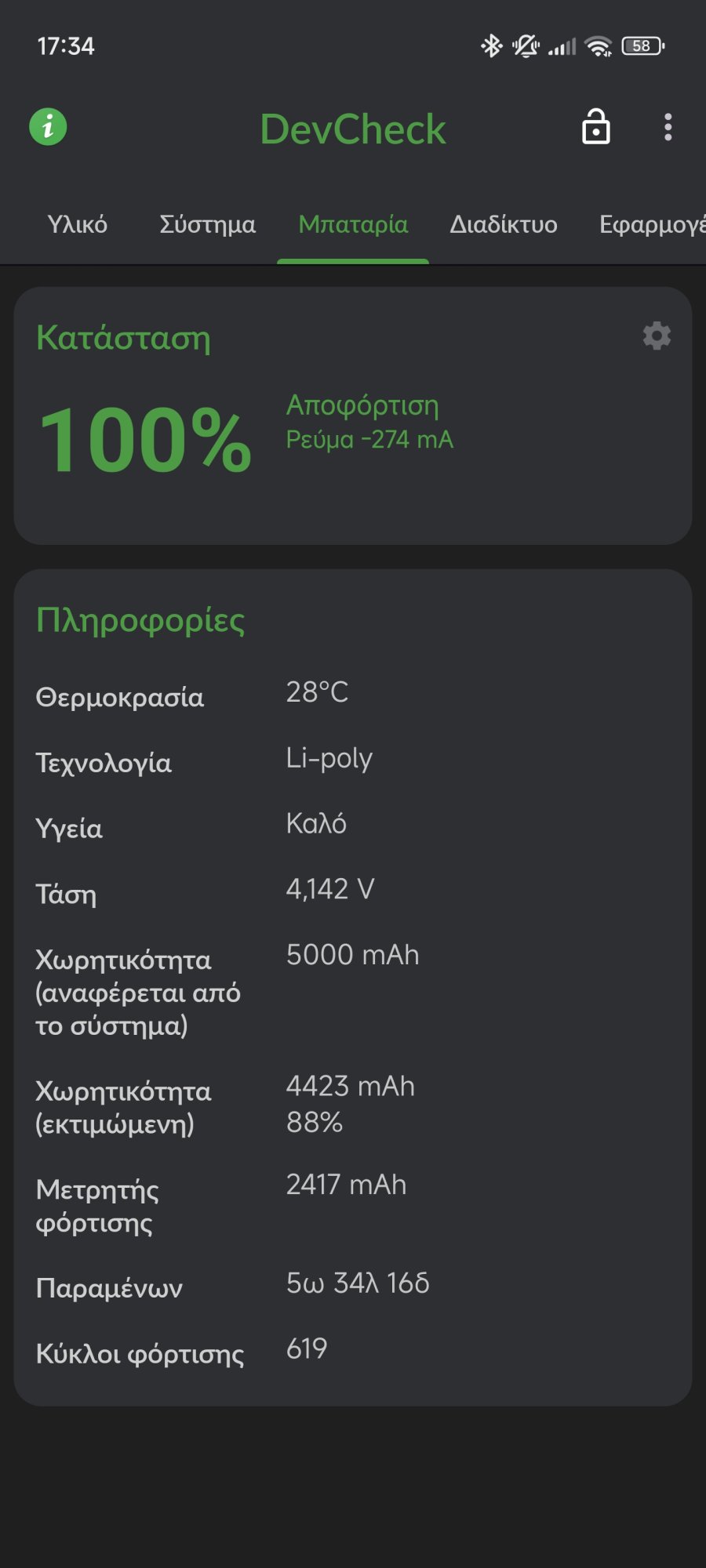Switch to the Υλικό tab
The height and width of the screenshot is (1568, 706).
pos(77,225)
